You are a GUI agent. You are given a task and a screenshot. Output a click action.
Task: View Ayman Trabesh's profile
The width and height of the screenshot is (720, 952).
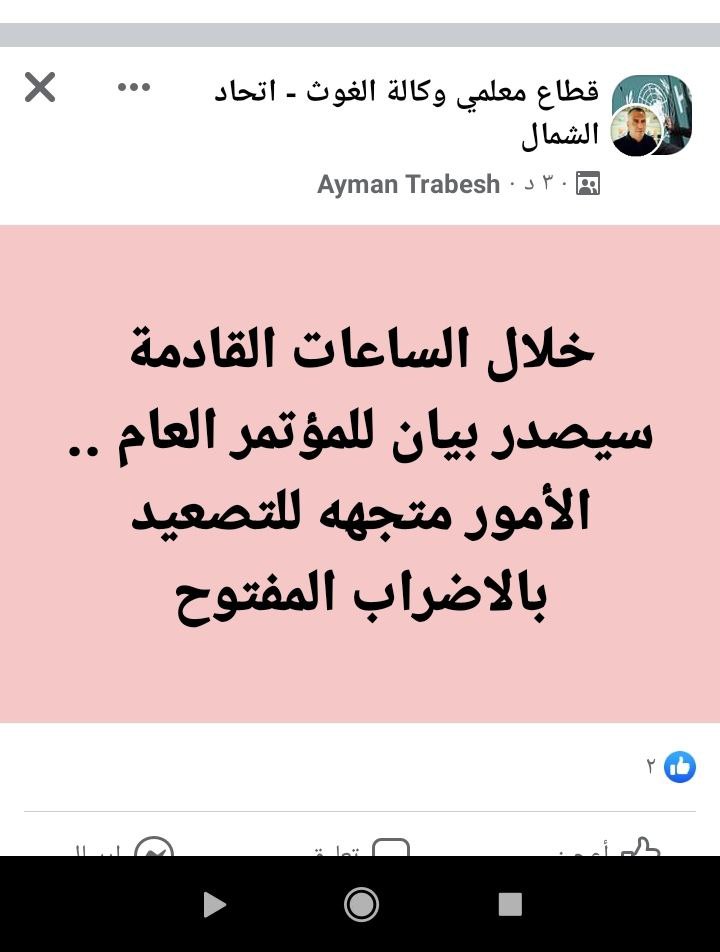coord(408,185)
